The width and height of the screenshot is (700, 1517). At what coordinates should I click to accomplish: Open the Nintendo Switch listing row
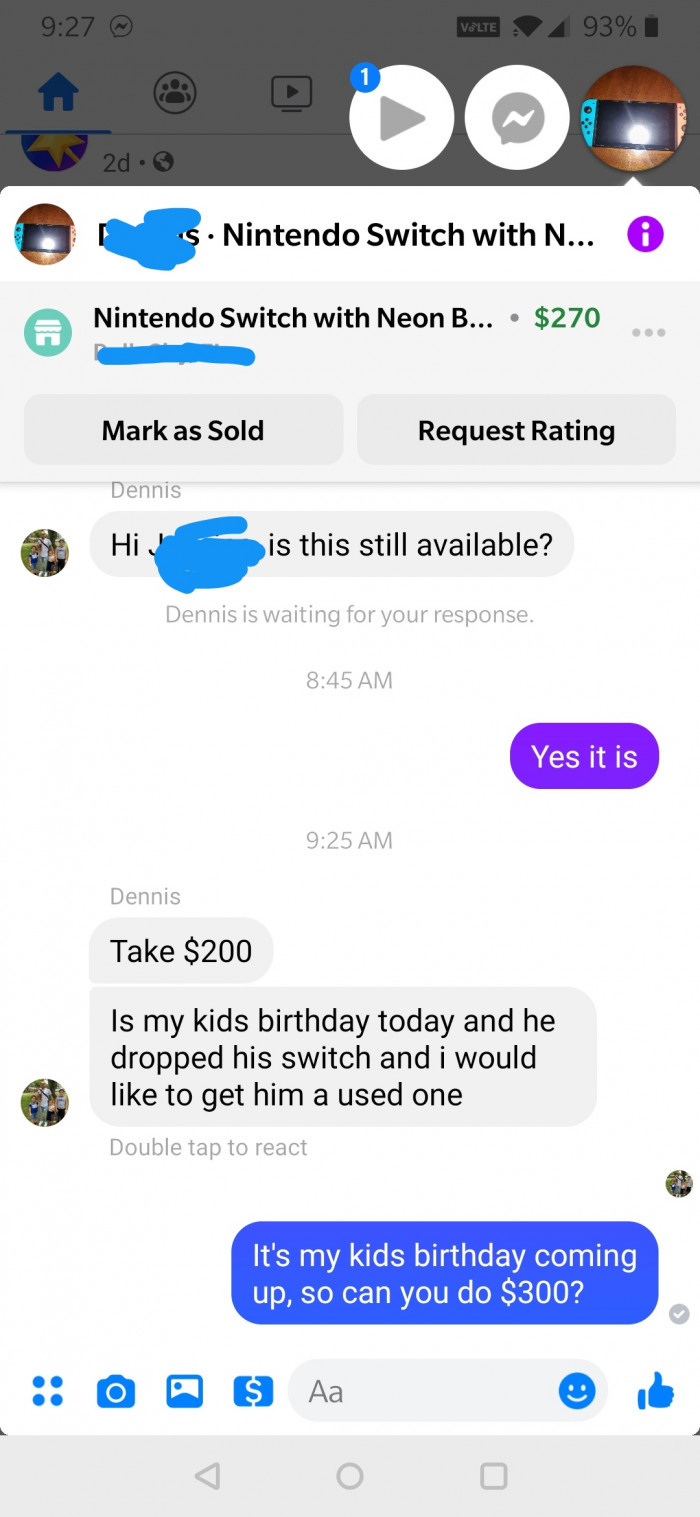point(300,330)
